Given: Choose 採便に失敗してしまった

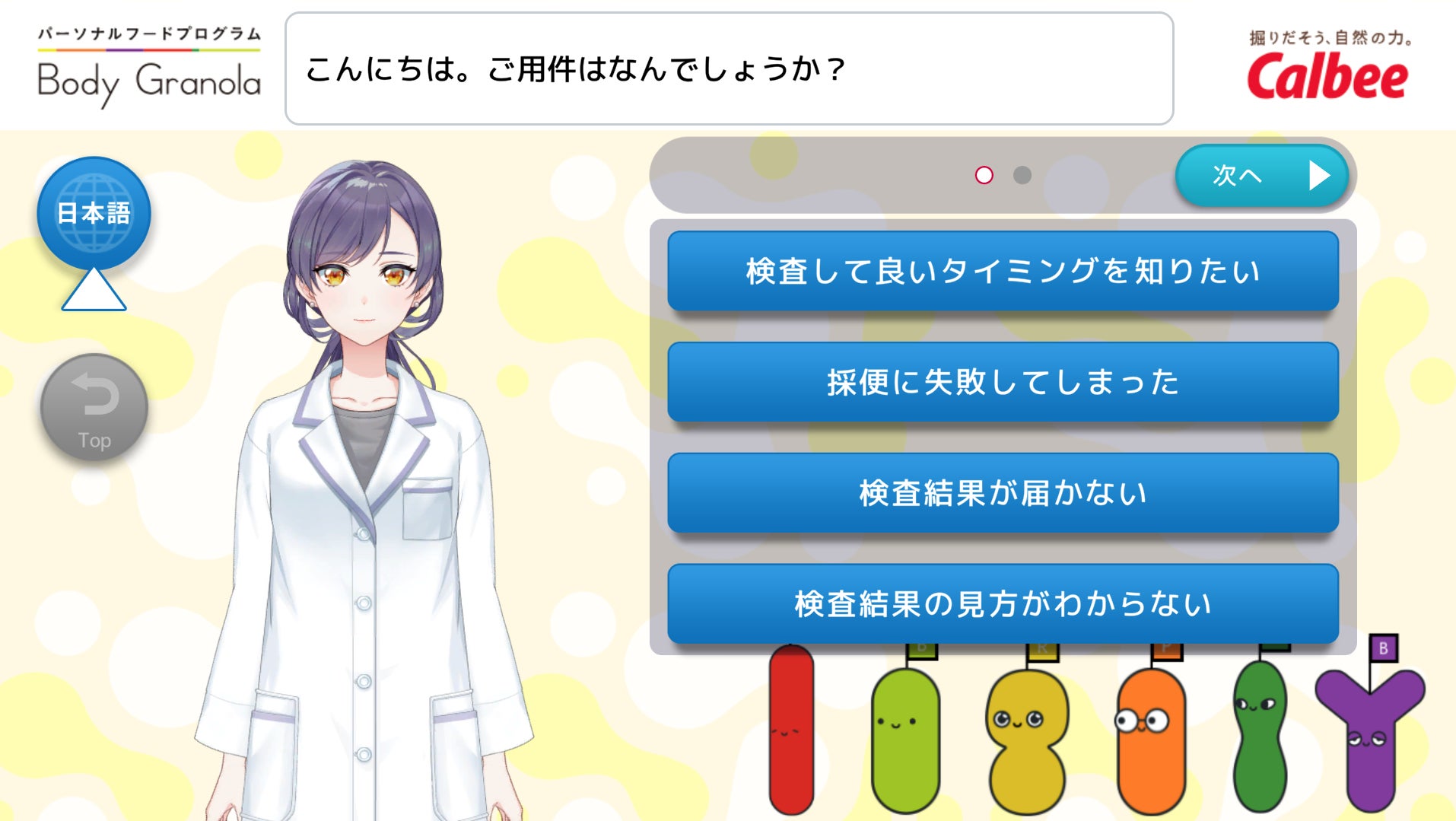Looking at the screenshot, I should [1003, 382].
